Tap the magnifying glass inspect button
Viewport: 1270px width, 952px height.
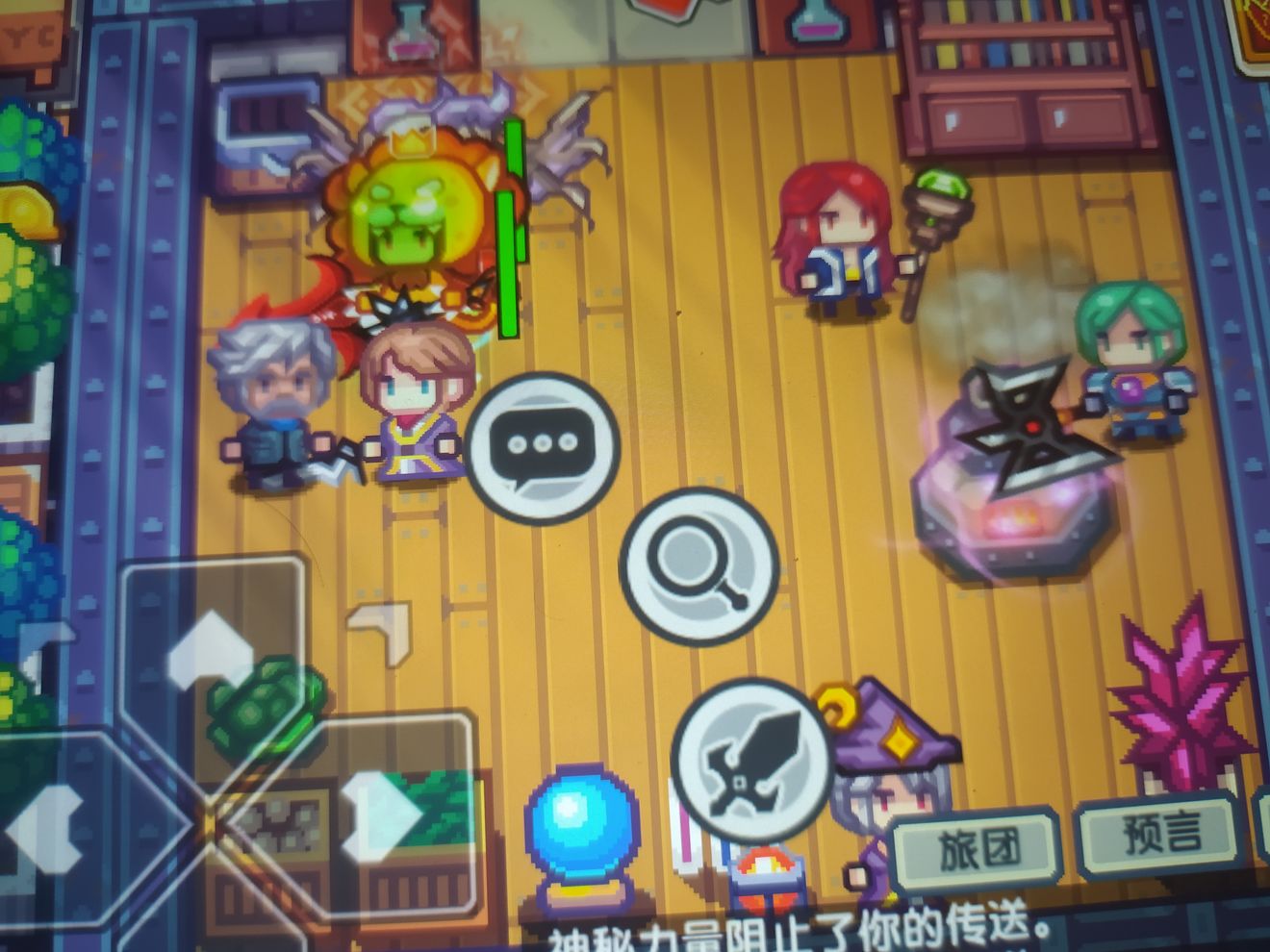tap(698, 565)
